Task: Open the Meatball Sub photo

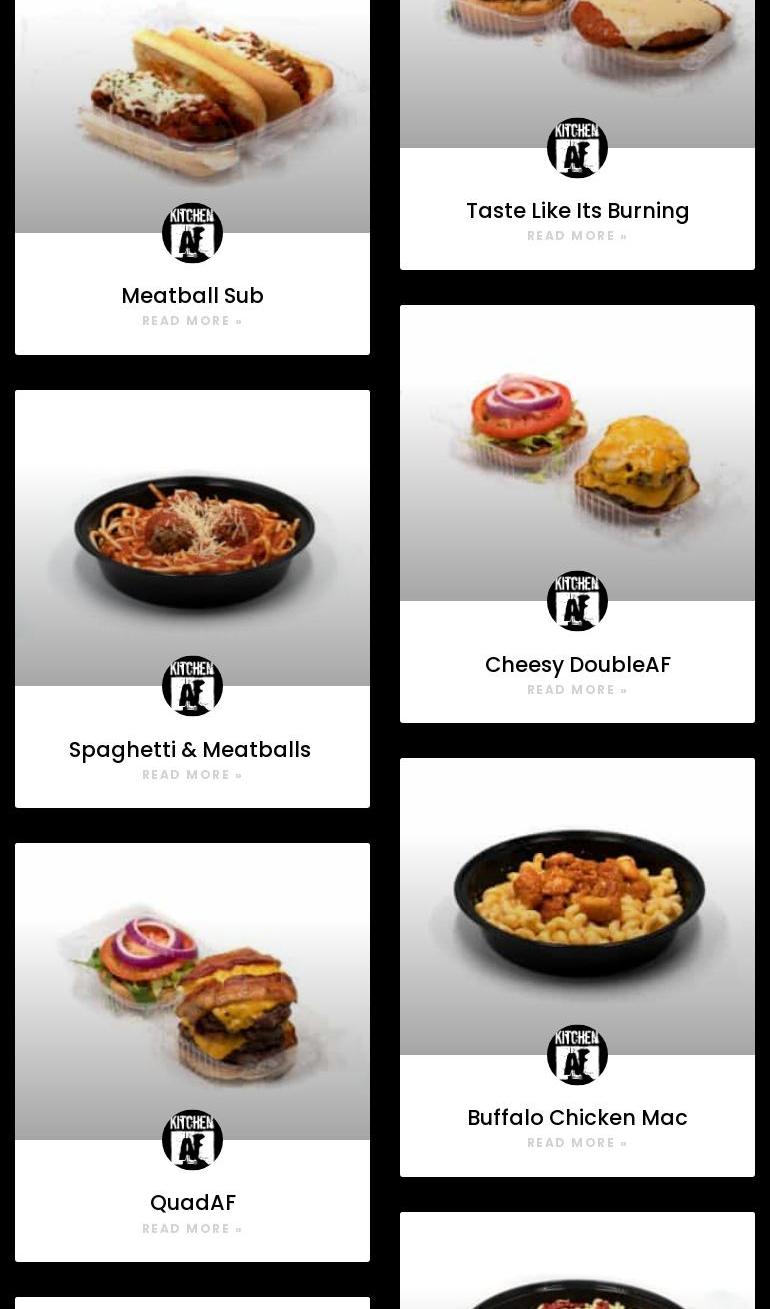Action: tap(192, 116)
